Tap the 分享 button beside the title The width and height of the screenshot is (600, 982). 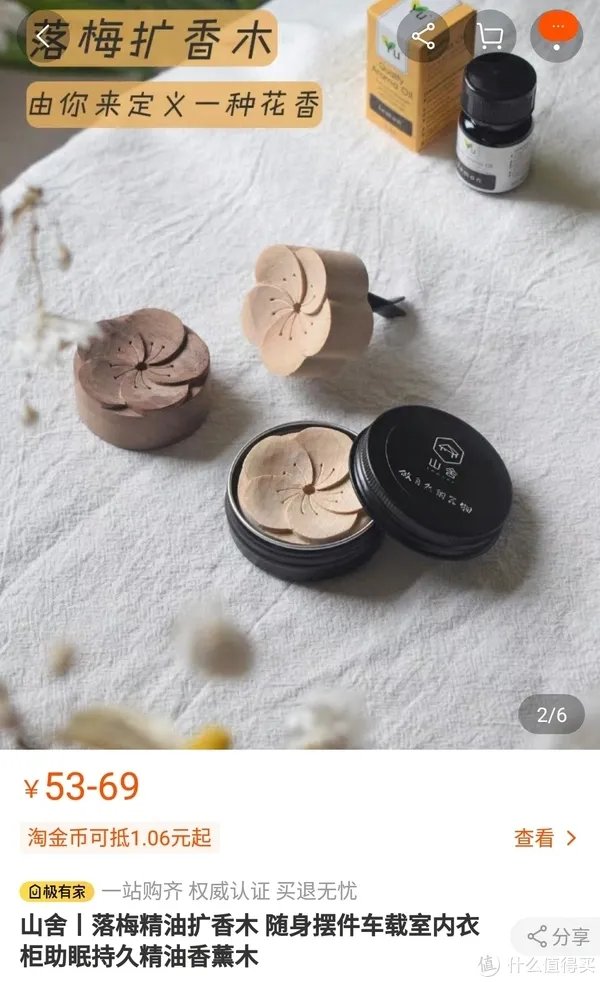coord(559,937)
